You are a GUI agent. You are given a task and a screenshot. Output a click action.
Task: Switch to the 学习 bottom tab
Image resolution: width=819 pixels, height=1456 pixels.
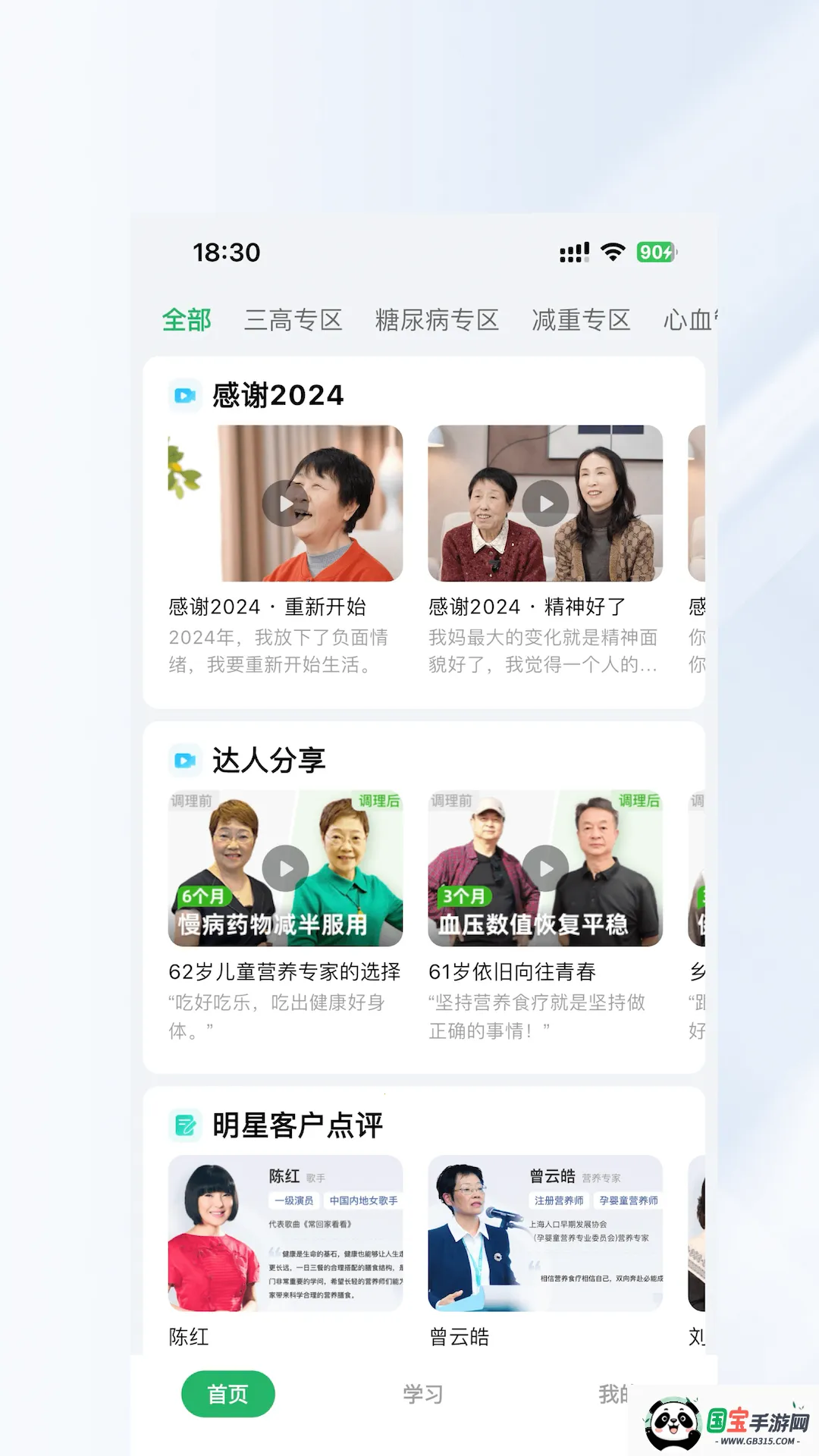tap(422, 1394)
